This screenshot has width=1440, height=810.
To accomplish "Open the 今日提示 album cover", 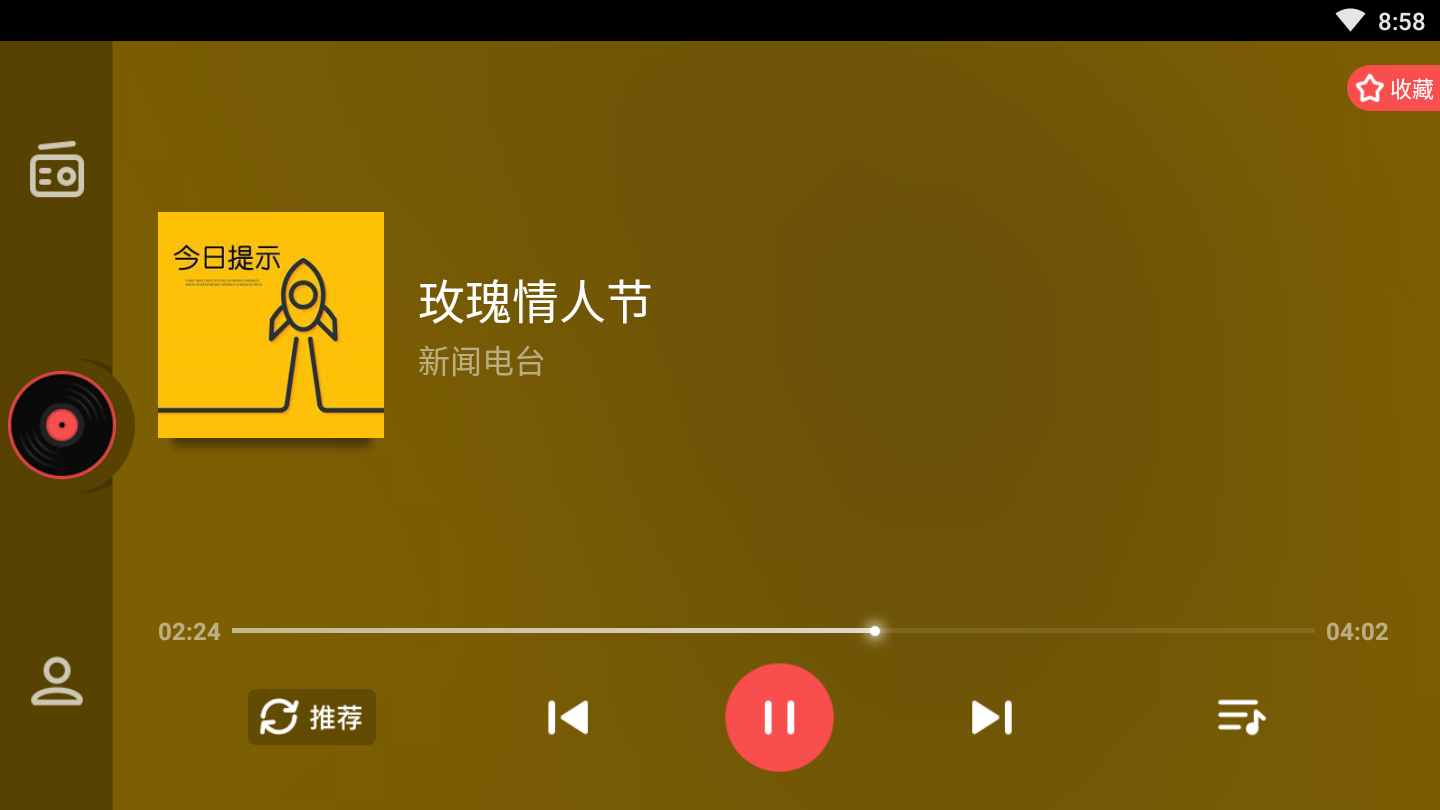I will coord(271,325).
